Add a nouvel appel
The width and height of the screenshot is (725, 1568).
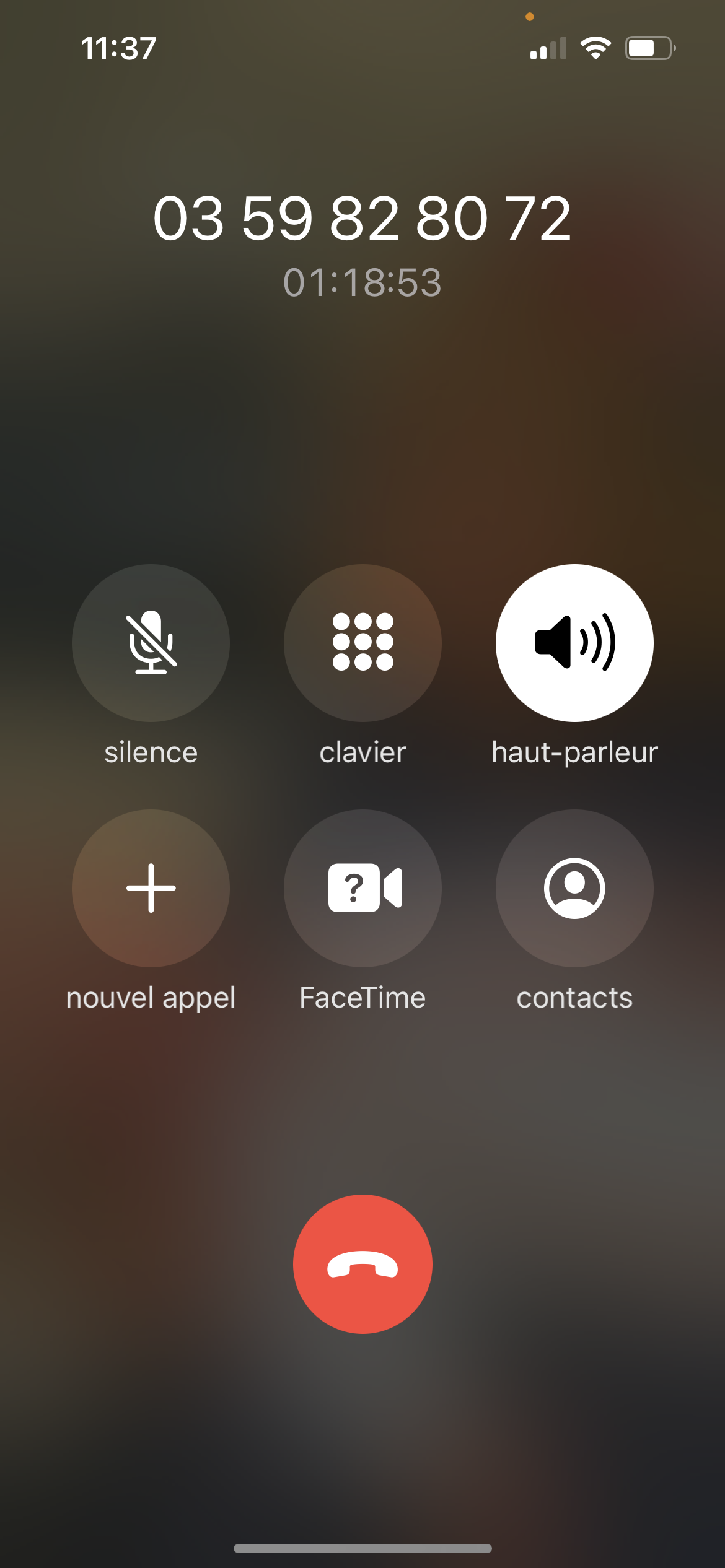[x=151, y=888]
